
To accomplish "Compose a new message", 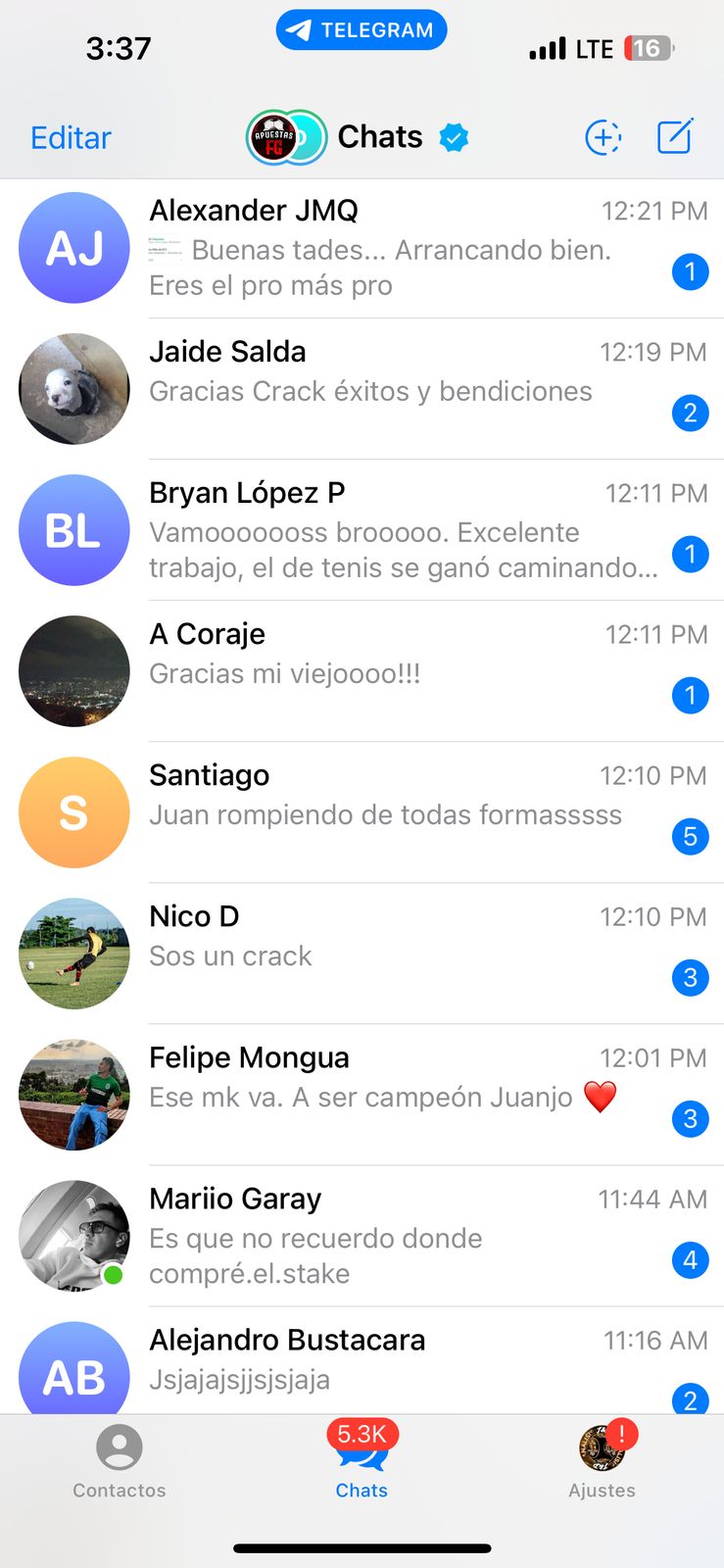I will click(675, 137).
